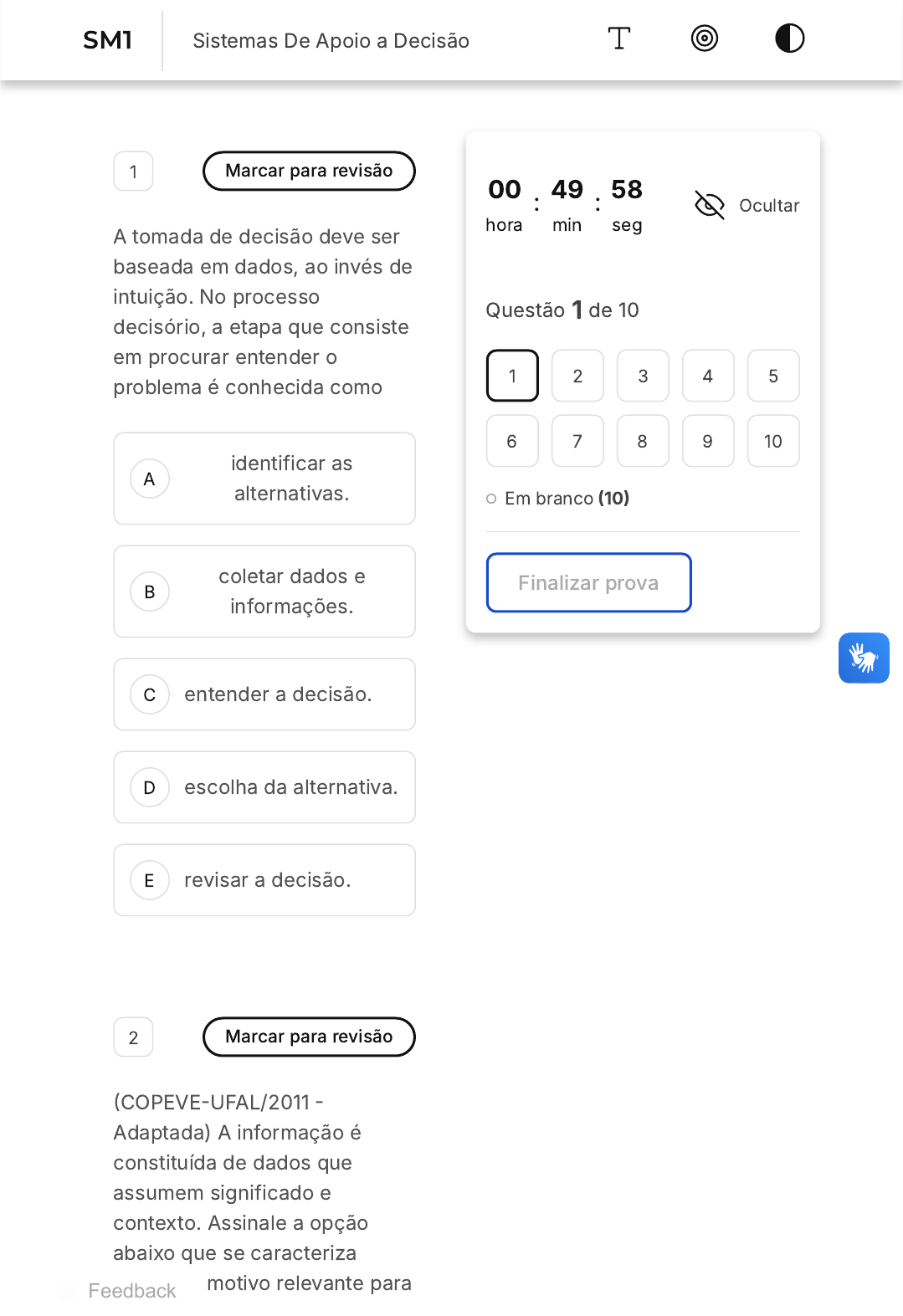903x1316 pixels.
Task: Pick answer C entender a decisão
Action: 264,694
